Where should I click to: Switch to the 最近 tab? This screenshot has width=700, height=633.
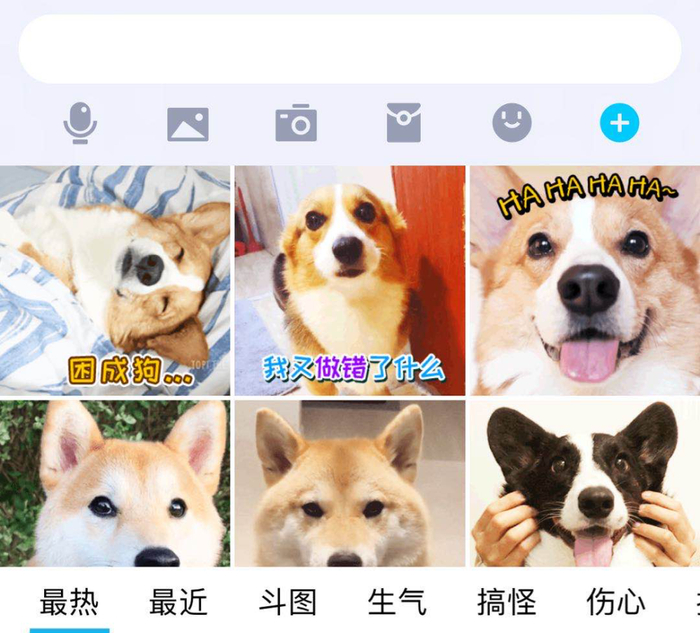tap(178, 602)
